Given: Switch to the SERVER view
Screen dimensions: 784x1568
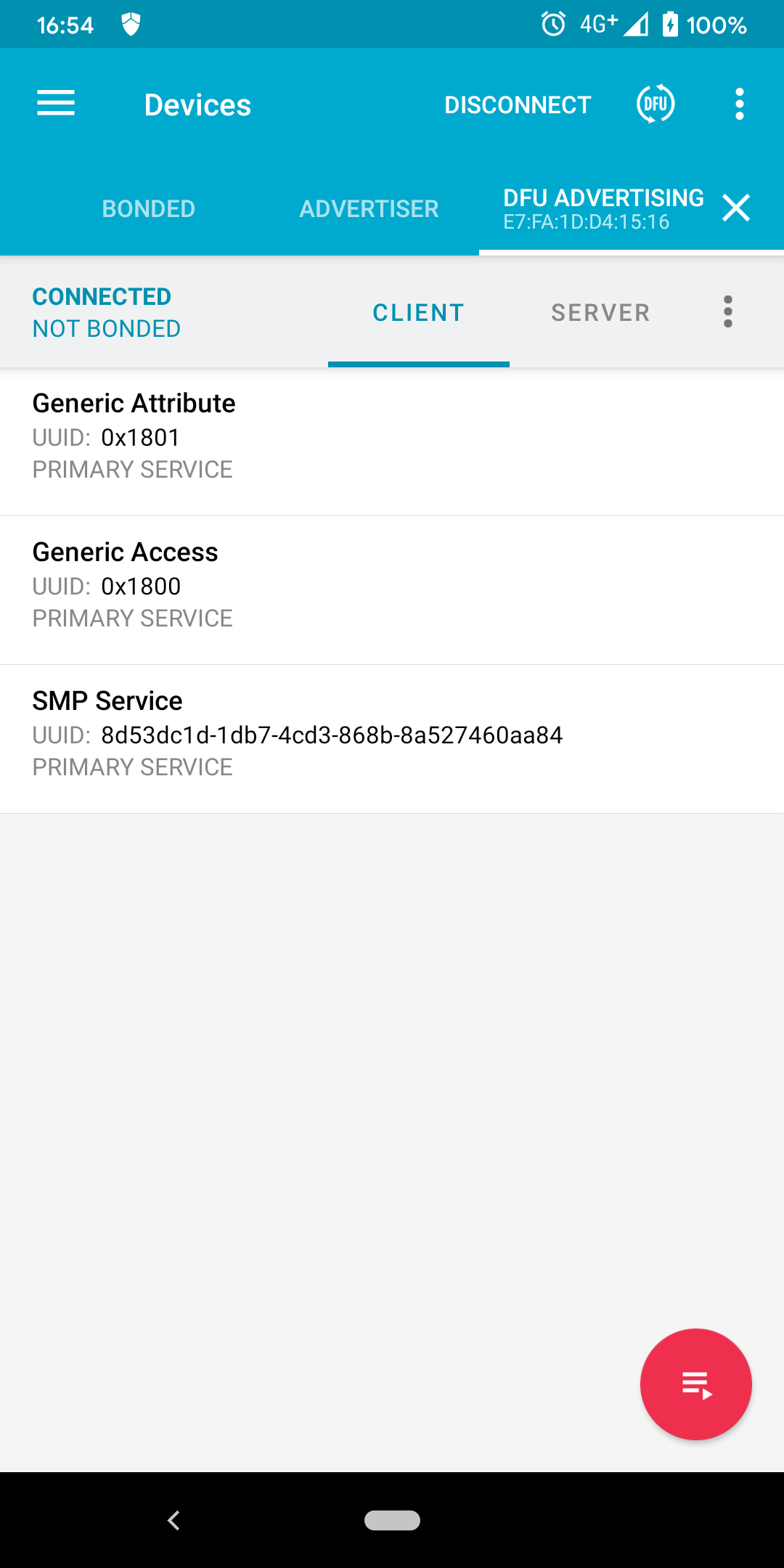Looking at the screenshot, I should pyautogui.click(x=600, y=311).
